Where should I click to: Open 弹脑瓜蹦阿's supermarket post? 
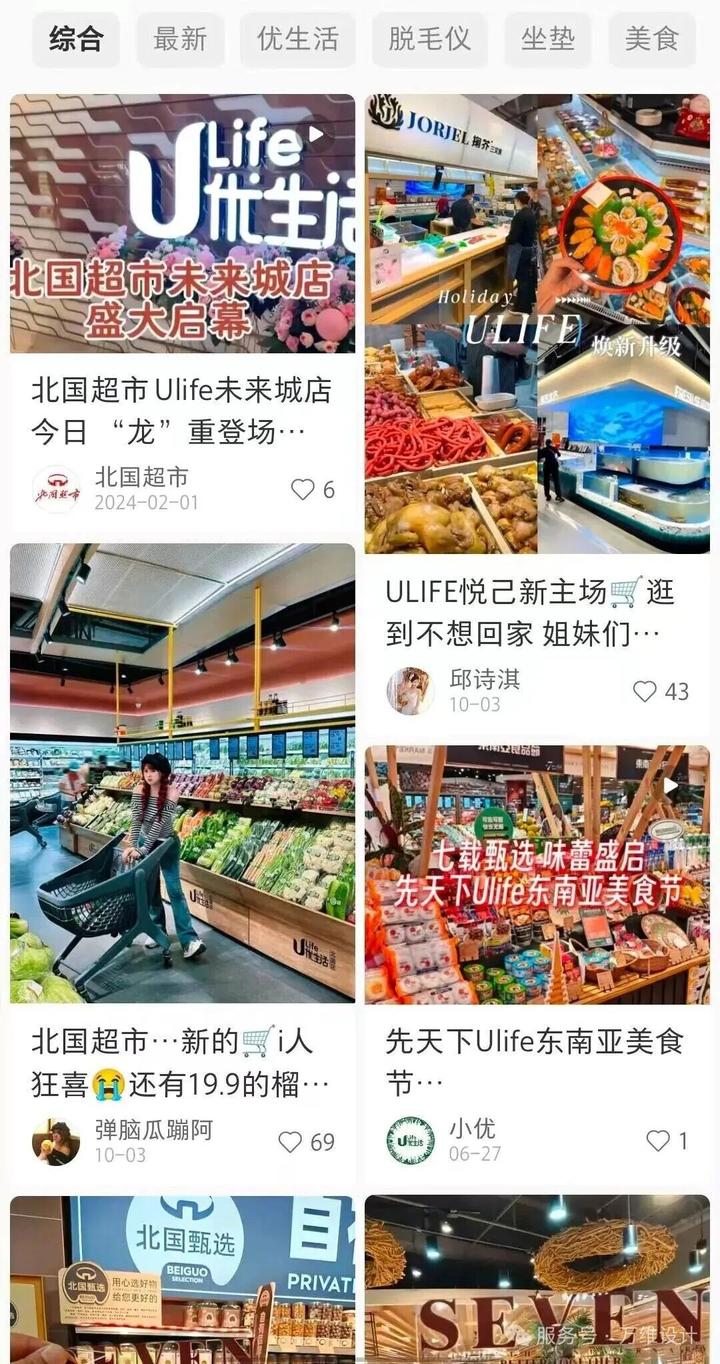coord(182,772)
